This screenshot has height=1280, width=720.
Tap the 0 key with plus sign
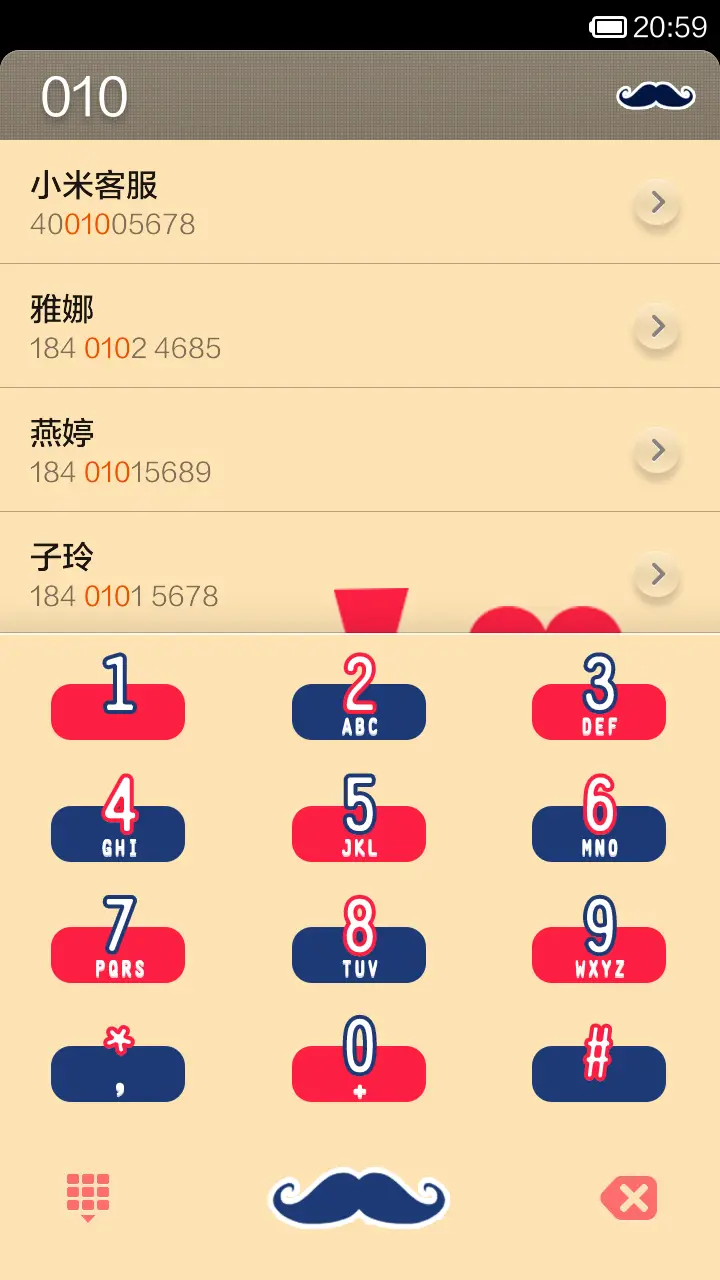[x=359, y=1073]
